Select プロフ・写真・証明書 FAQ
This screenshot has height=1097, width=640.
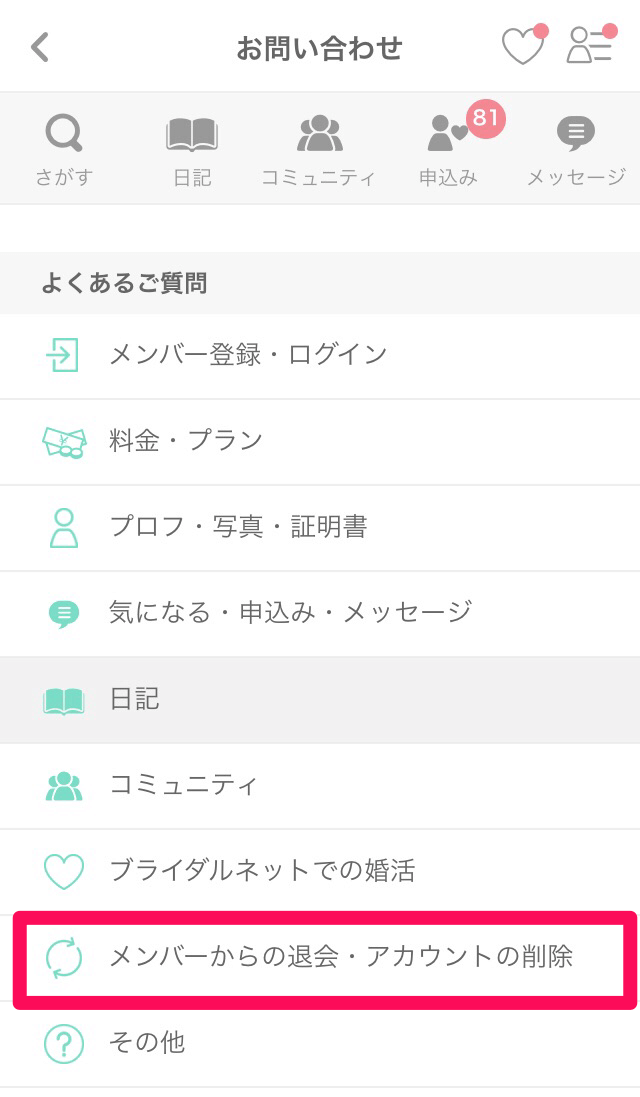pyautogui.click(x=320, y=528)
